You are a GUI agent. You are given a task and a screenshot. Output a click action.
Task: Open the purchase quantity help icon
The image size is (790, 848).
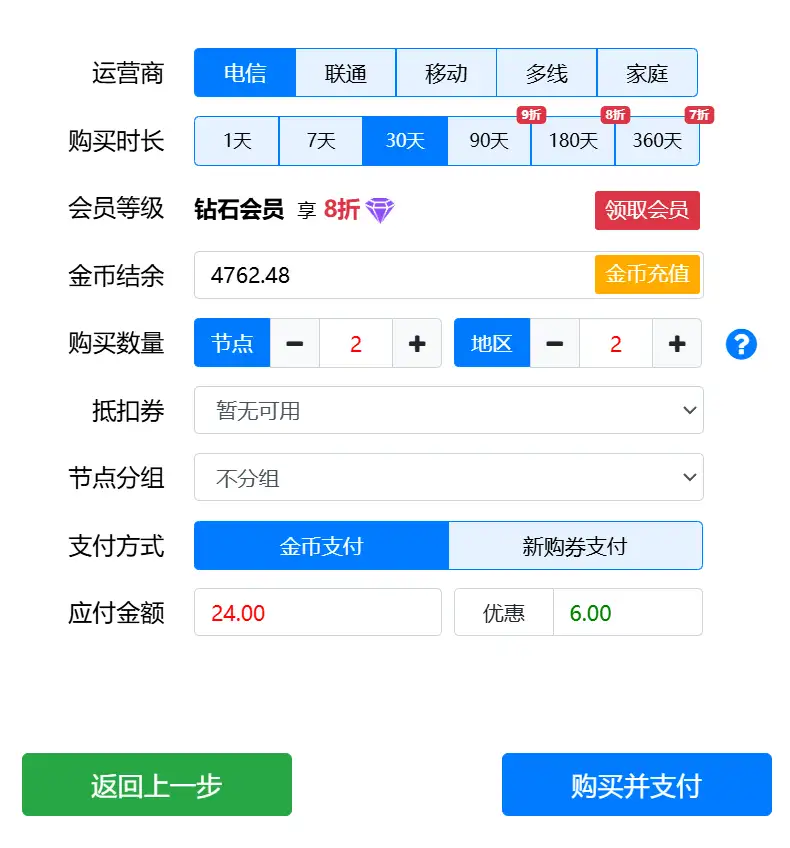click(x=741, y=344)
